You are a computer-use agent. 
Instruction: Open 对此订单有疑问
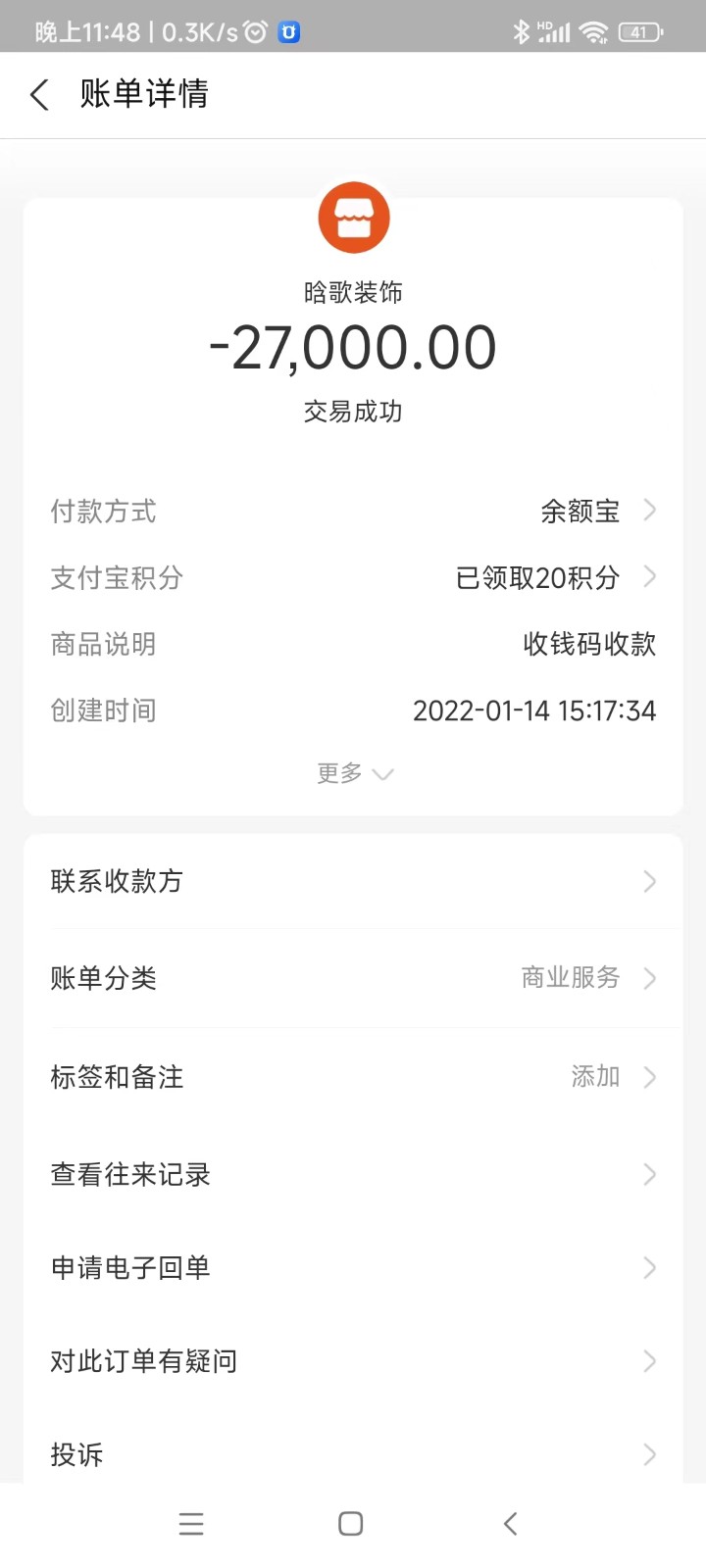353,1361
